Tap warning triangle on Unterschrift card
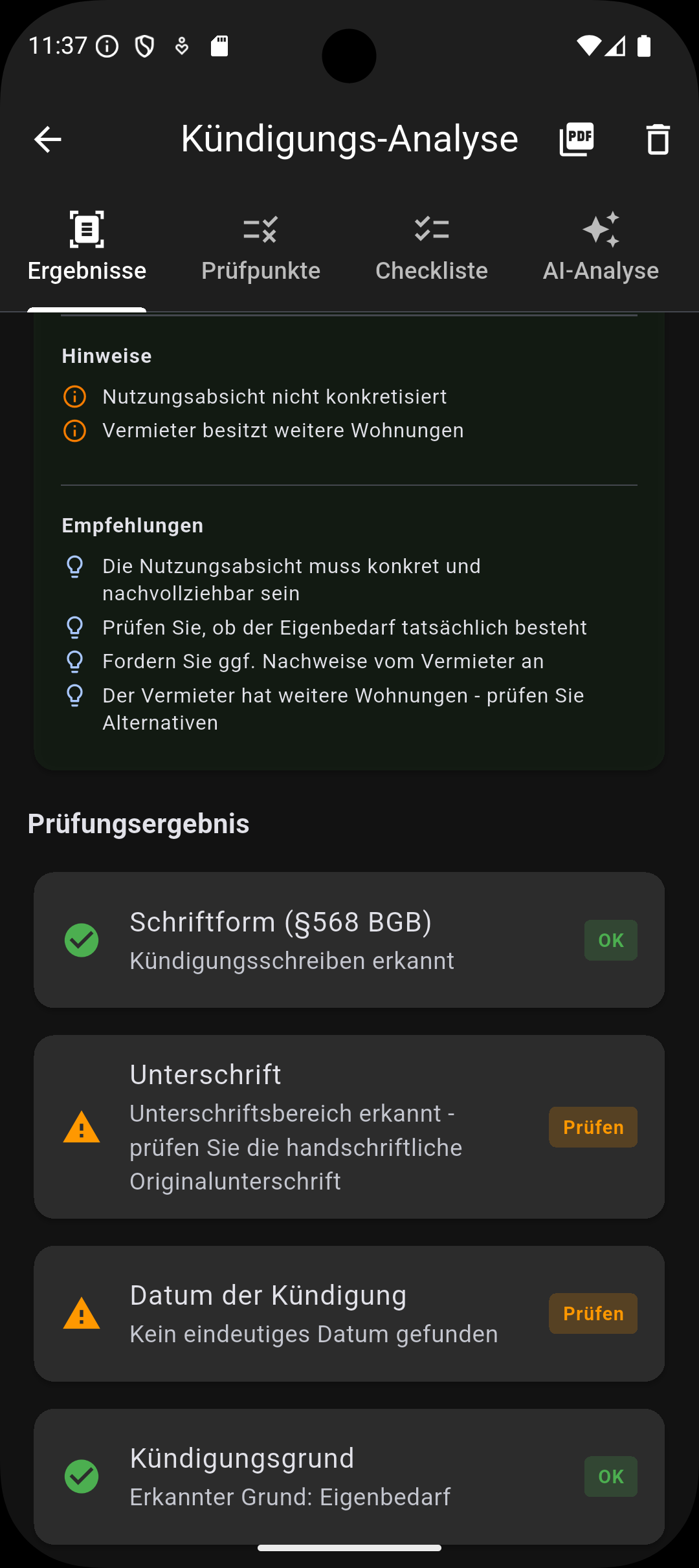 pos(81,1126)
